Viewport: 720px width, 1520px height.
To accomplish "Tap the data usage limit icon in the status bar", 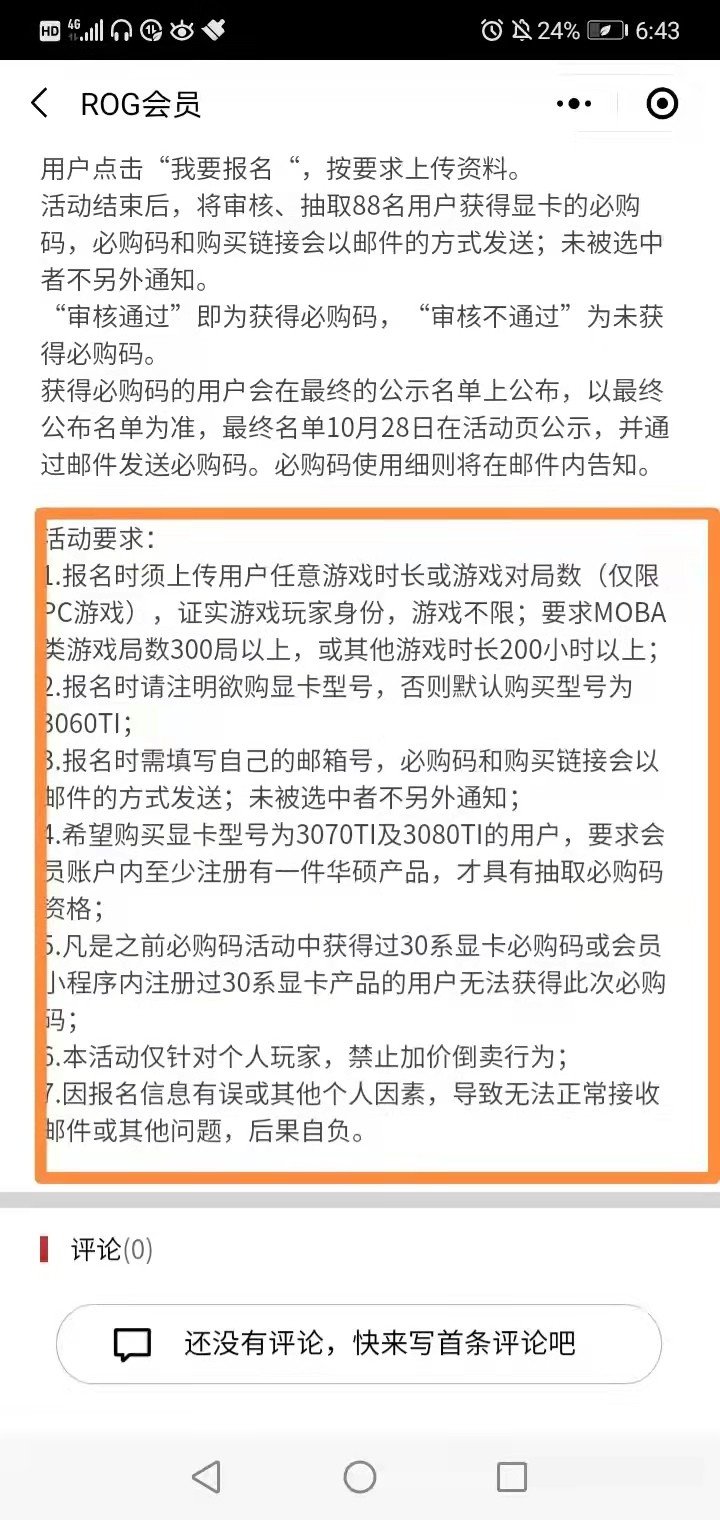I will coord(150,31).
